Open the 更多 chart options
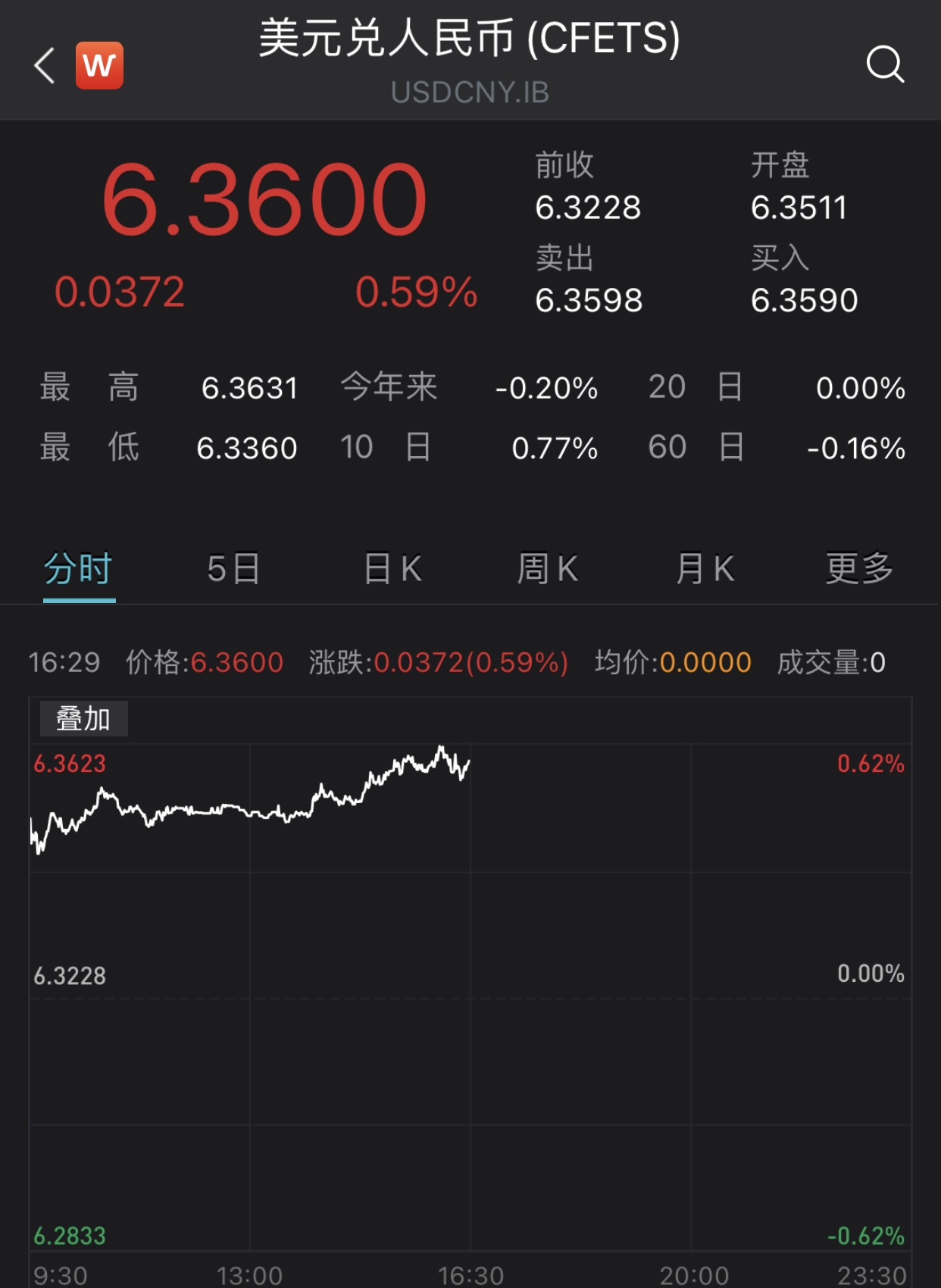The image size is (941, 1288). click(x=859, y=568)
